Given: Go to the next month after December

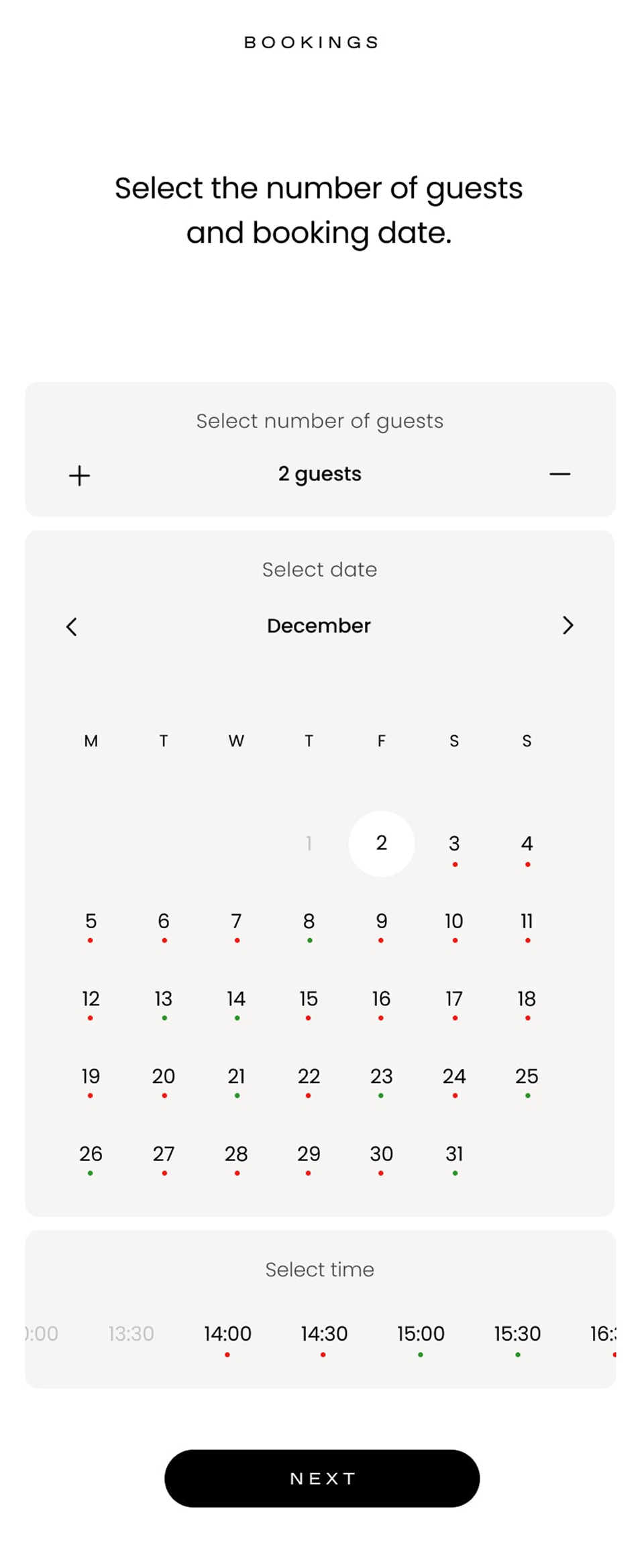Looking at the screenshot, I should (x=568, y=625).
